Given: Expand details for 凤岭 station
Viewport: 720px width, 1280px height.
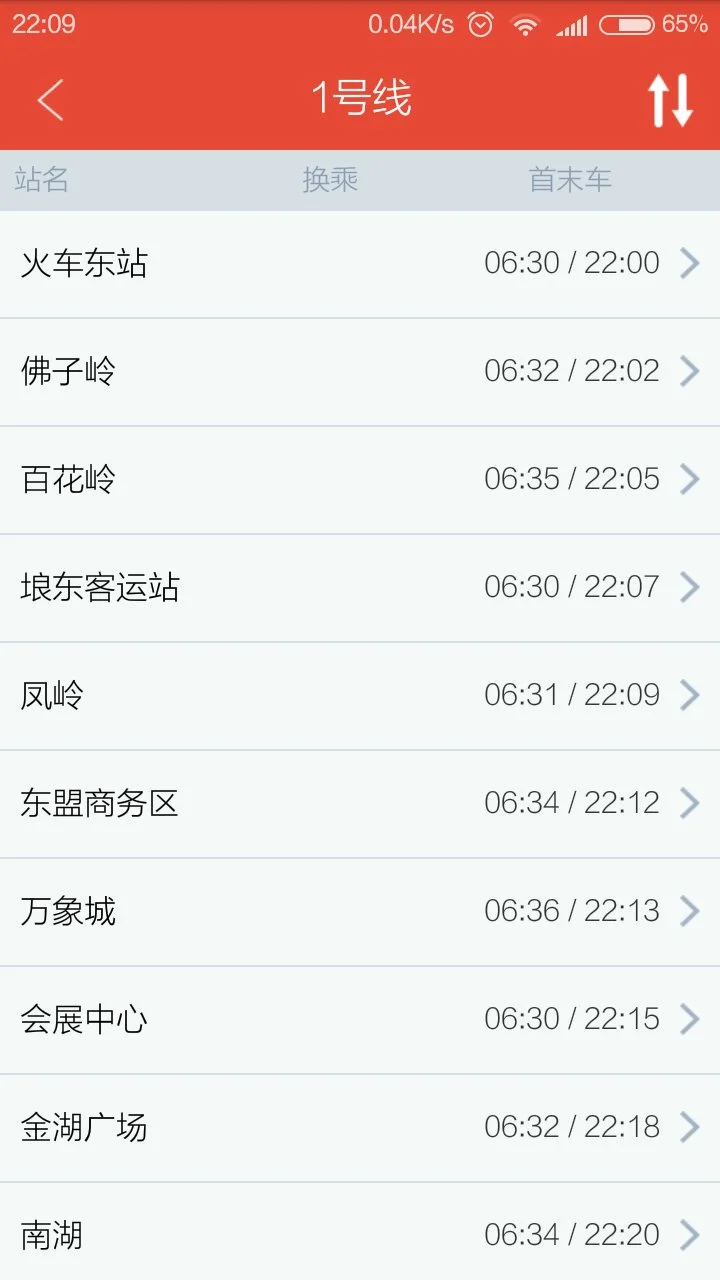Looking at the screenshot, I should [x=360, y=695].
